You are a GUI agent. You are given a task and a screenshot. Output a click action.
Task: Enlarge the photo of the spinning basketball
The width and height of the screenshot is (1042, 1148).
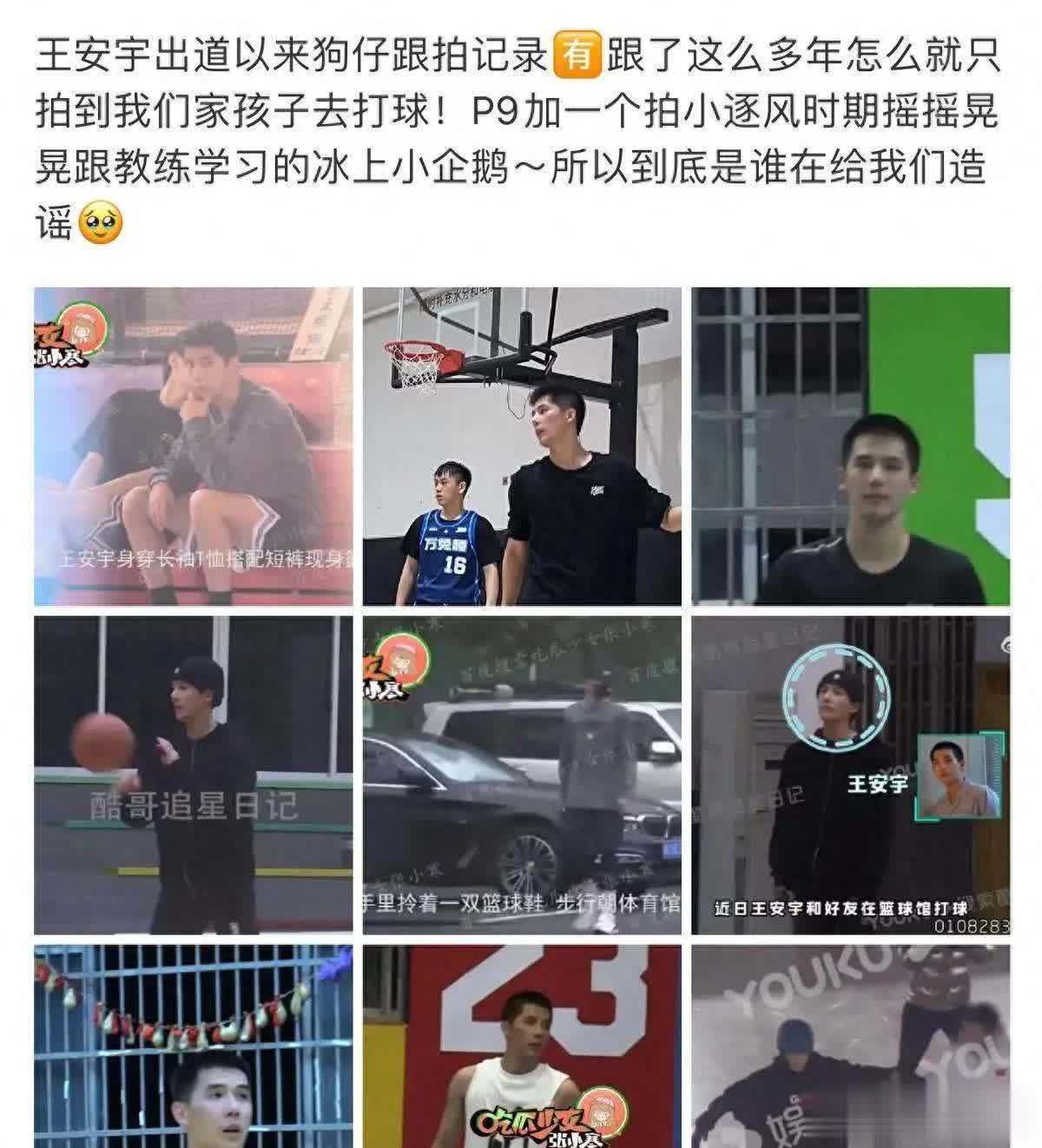click(194, 775)
